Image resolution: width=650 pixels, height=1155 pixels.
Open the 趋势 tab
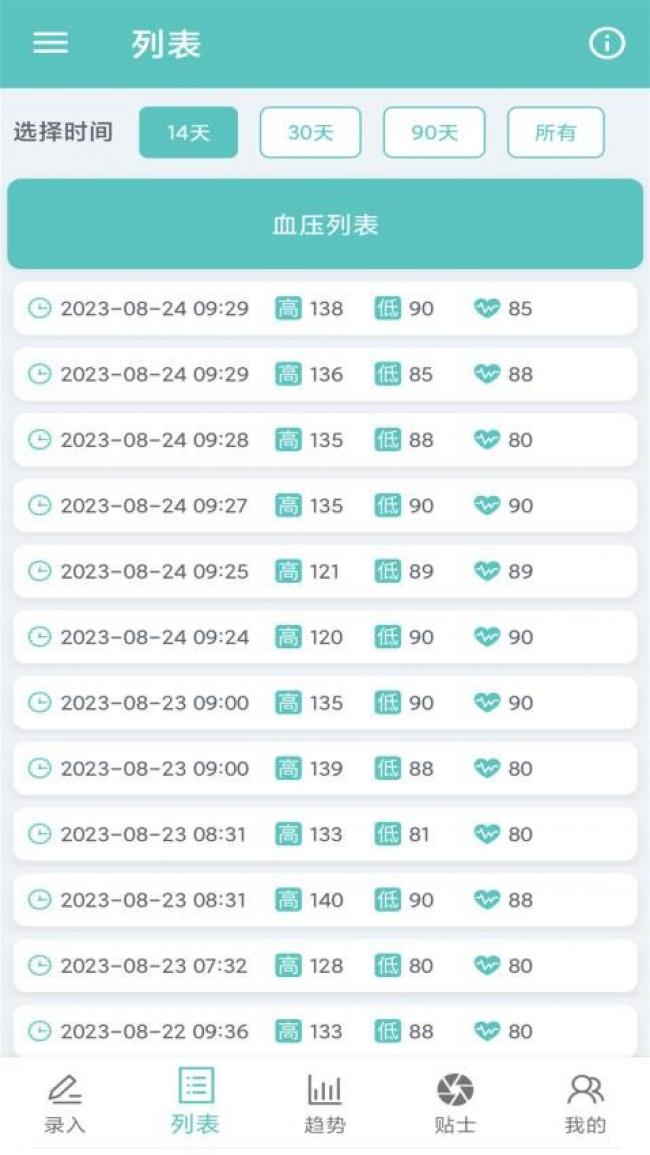click(325, 1103)
